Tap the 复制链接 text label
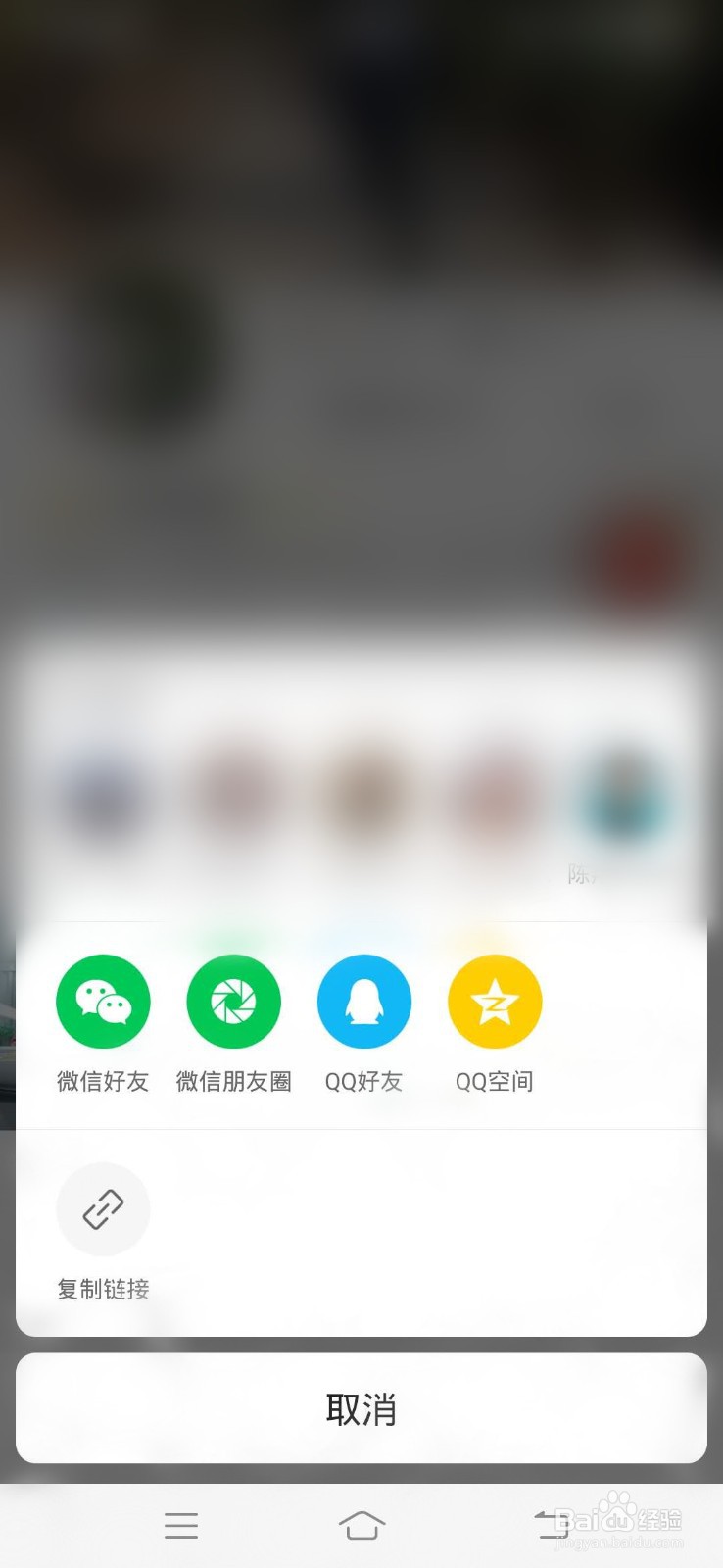723x1568 pixels. (103, 1289)
